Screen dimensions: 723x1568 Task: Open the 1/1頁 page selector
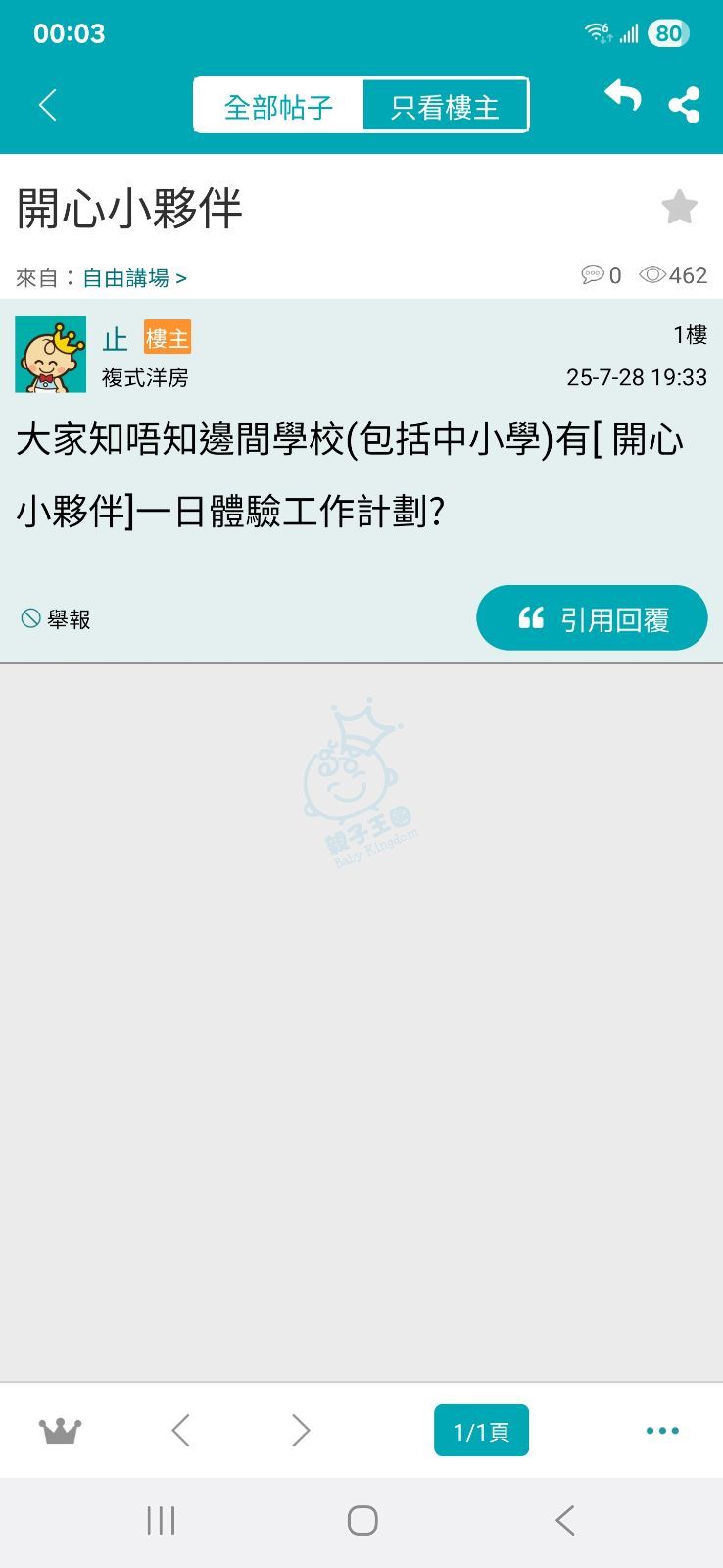pos(481,1431)
